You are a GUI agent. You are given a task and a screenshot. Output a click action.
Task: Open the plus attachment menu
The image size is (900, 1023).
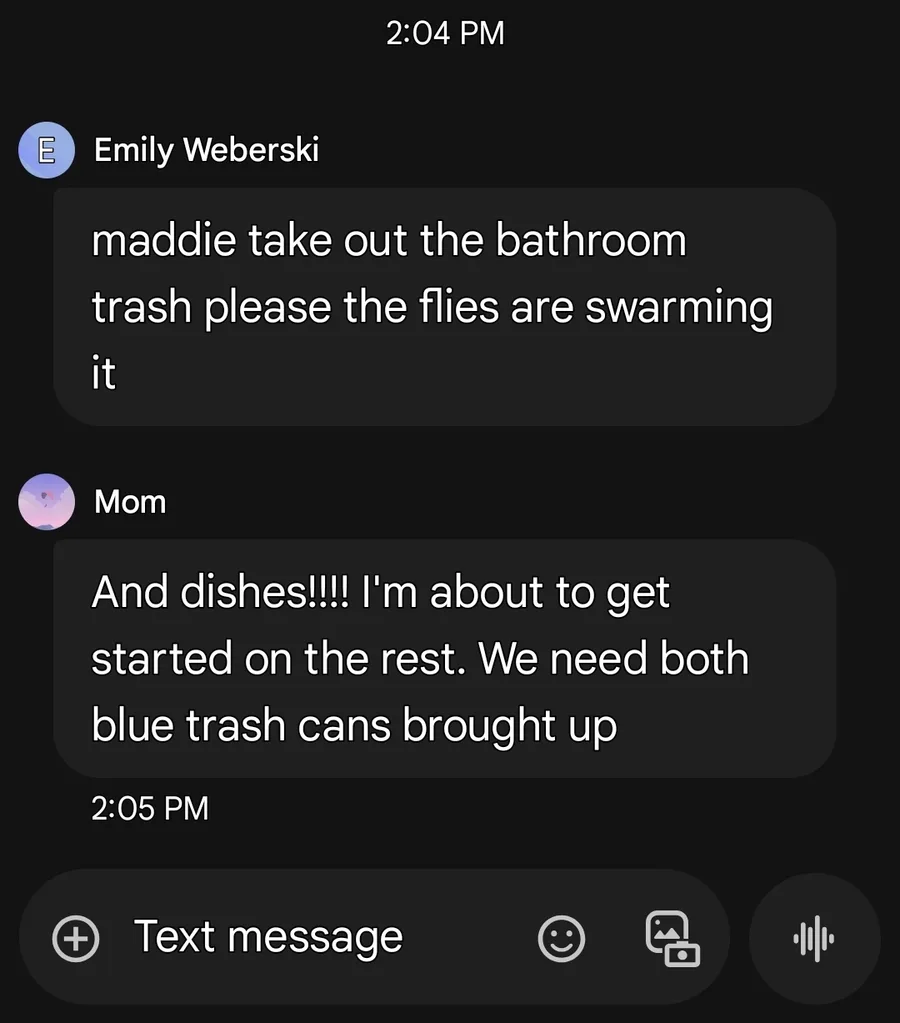point(76,938)
